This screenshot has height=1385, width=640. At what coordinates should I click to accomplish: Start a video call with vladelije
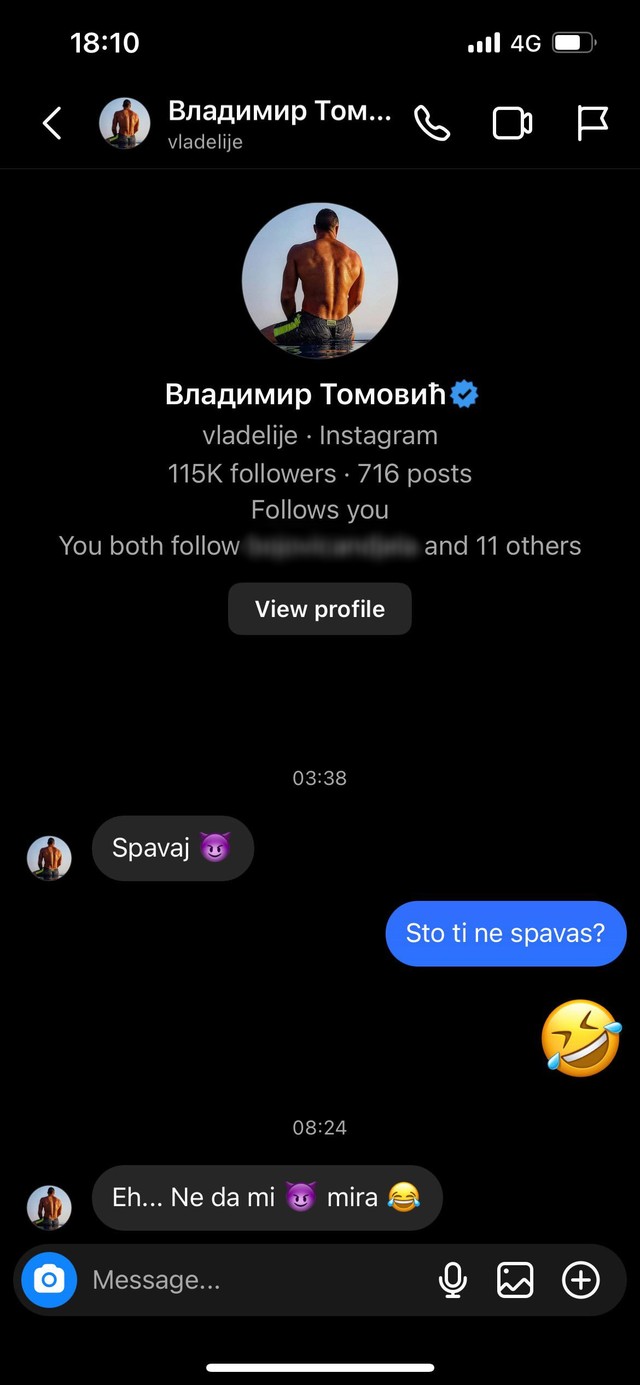[512, 124]
